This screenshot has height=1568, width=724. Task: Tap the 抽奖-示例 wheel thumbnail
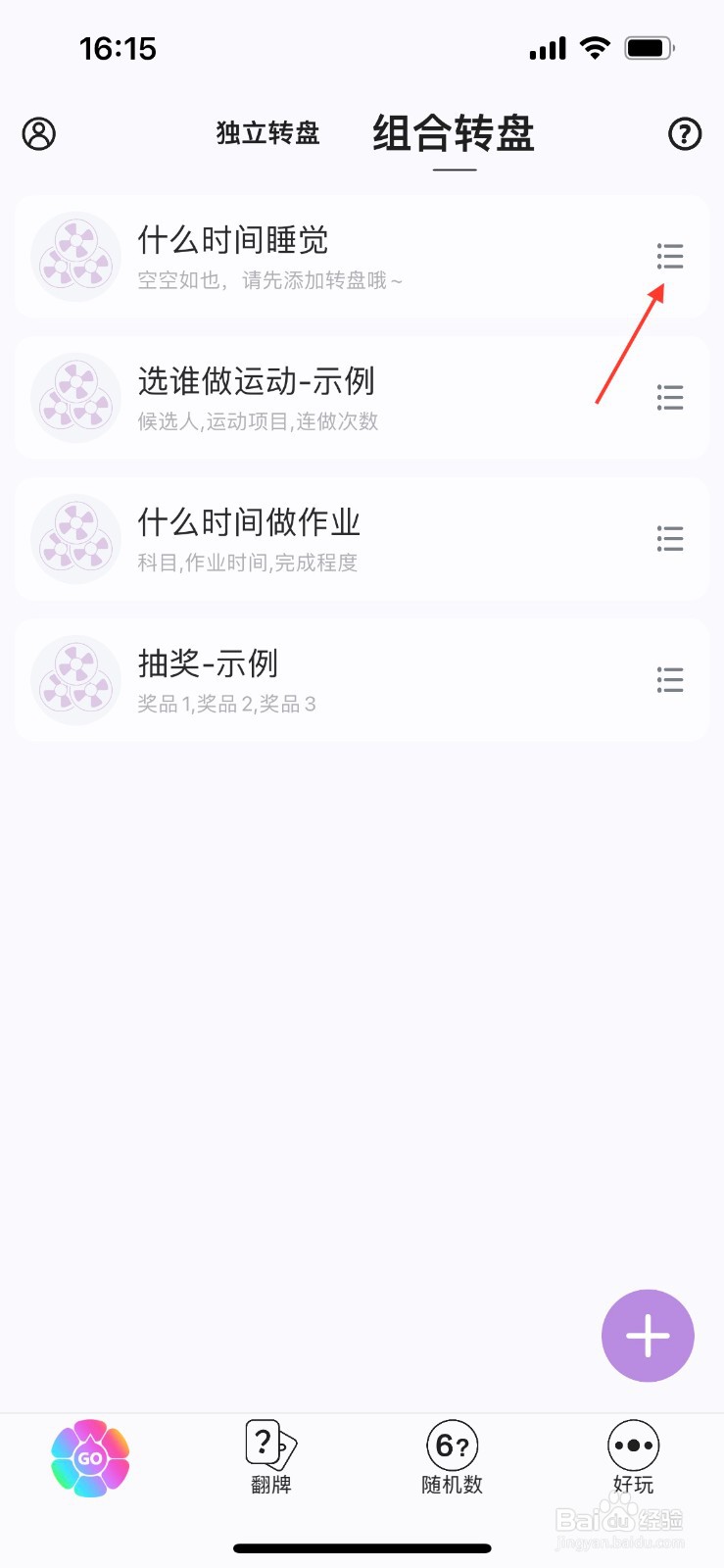[75, 679]
